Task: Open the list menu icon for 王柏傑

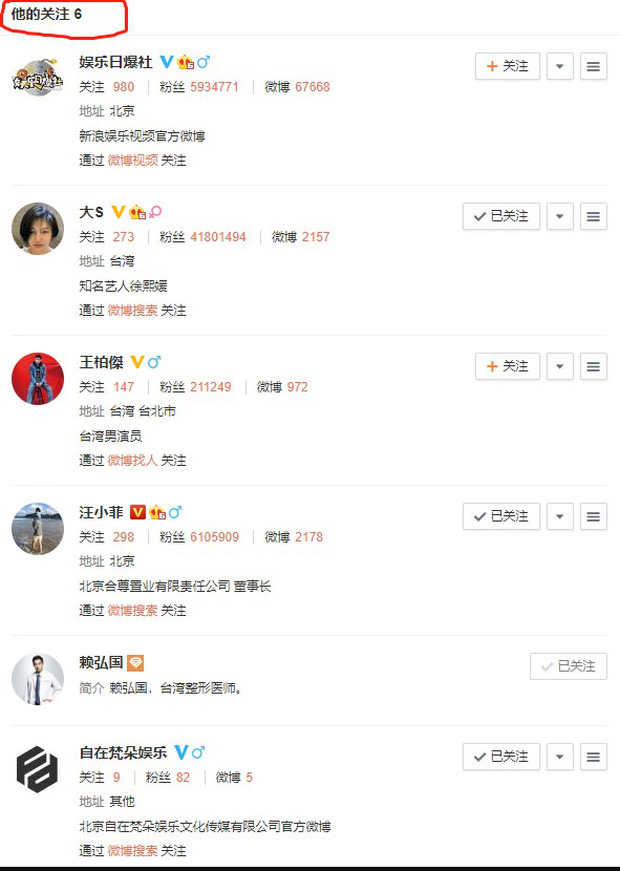Action: [593, 366]
